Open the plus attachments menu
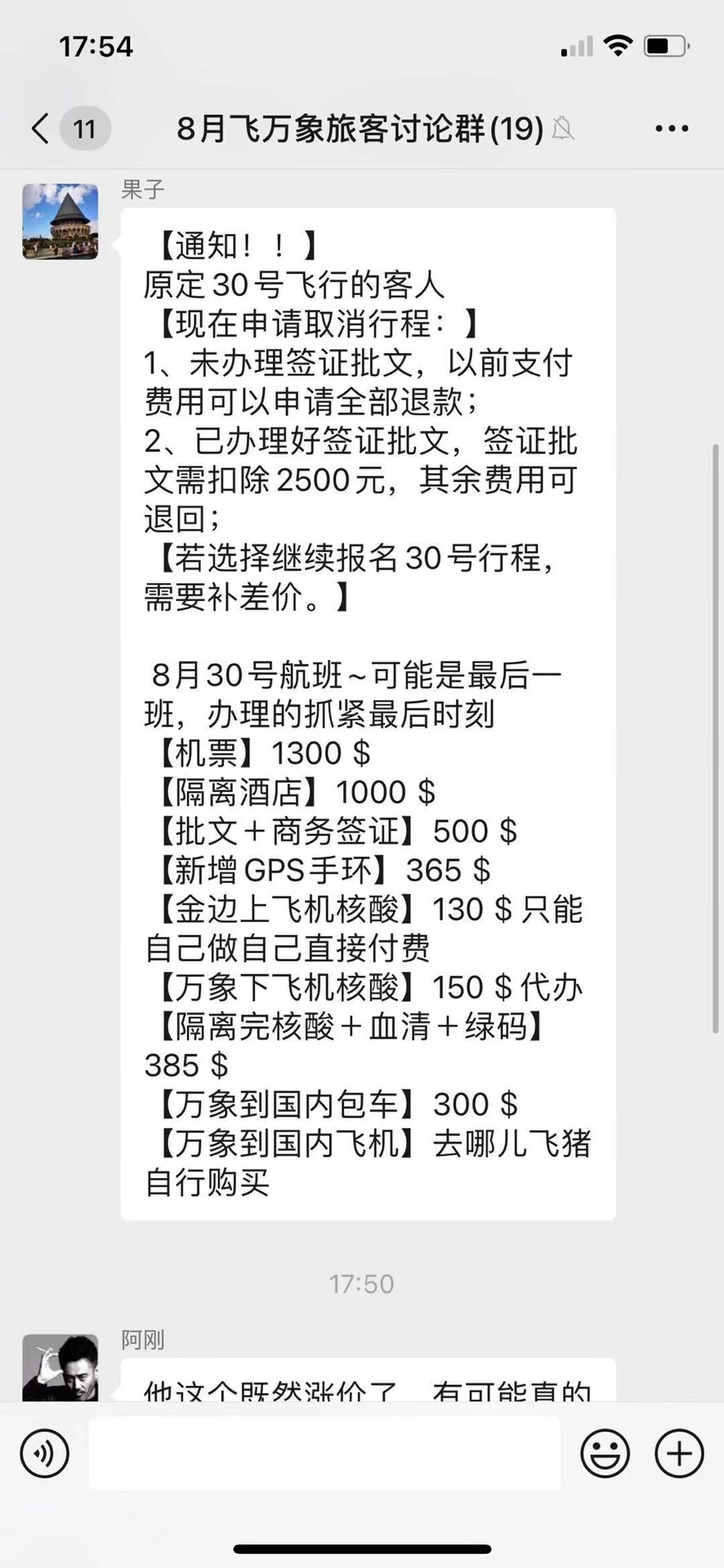 coord(679,1453)
